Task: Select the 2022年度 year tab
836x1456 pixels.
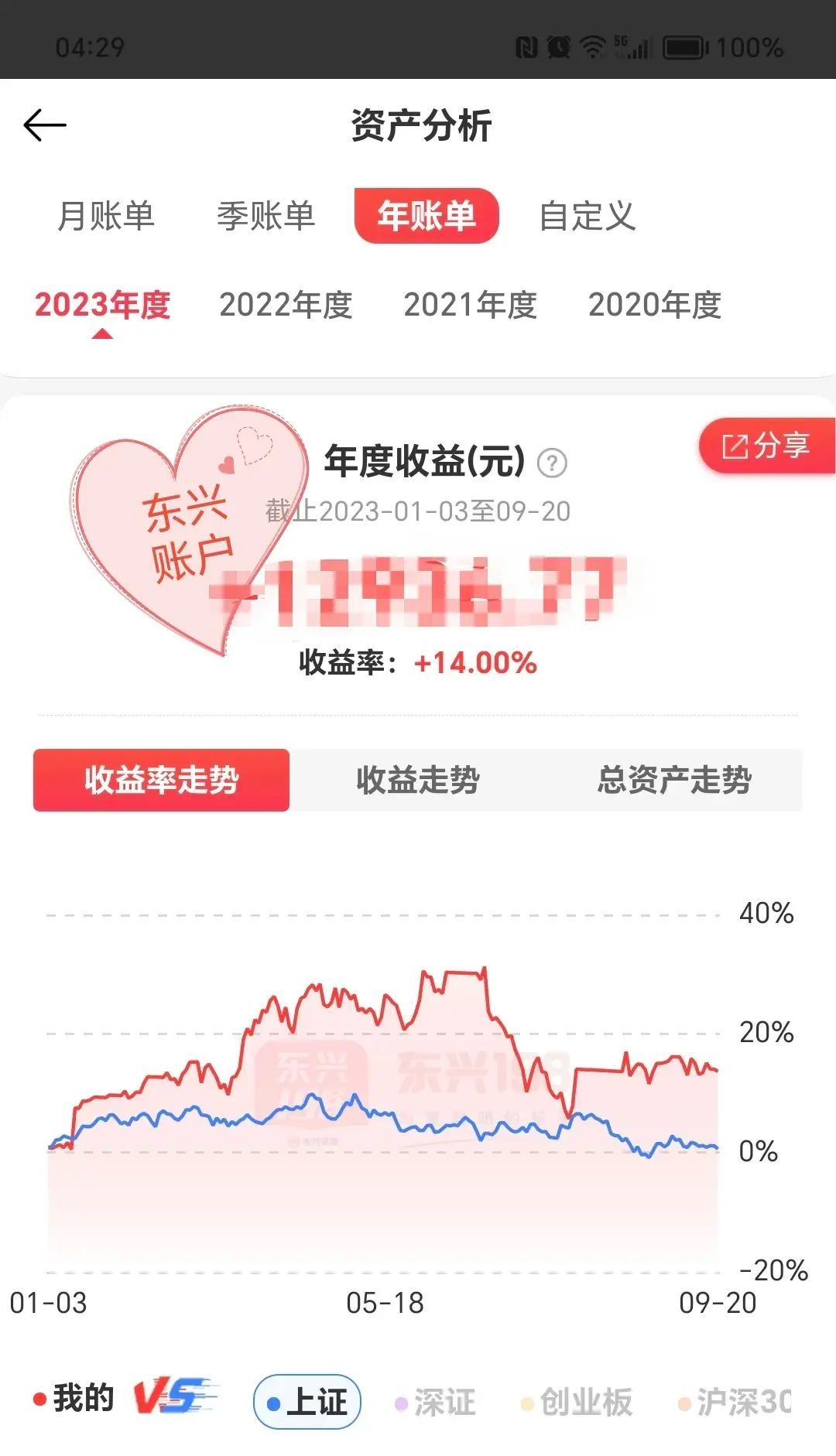Action: [x=286, y=306]
